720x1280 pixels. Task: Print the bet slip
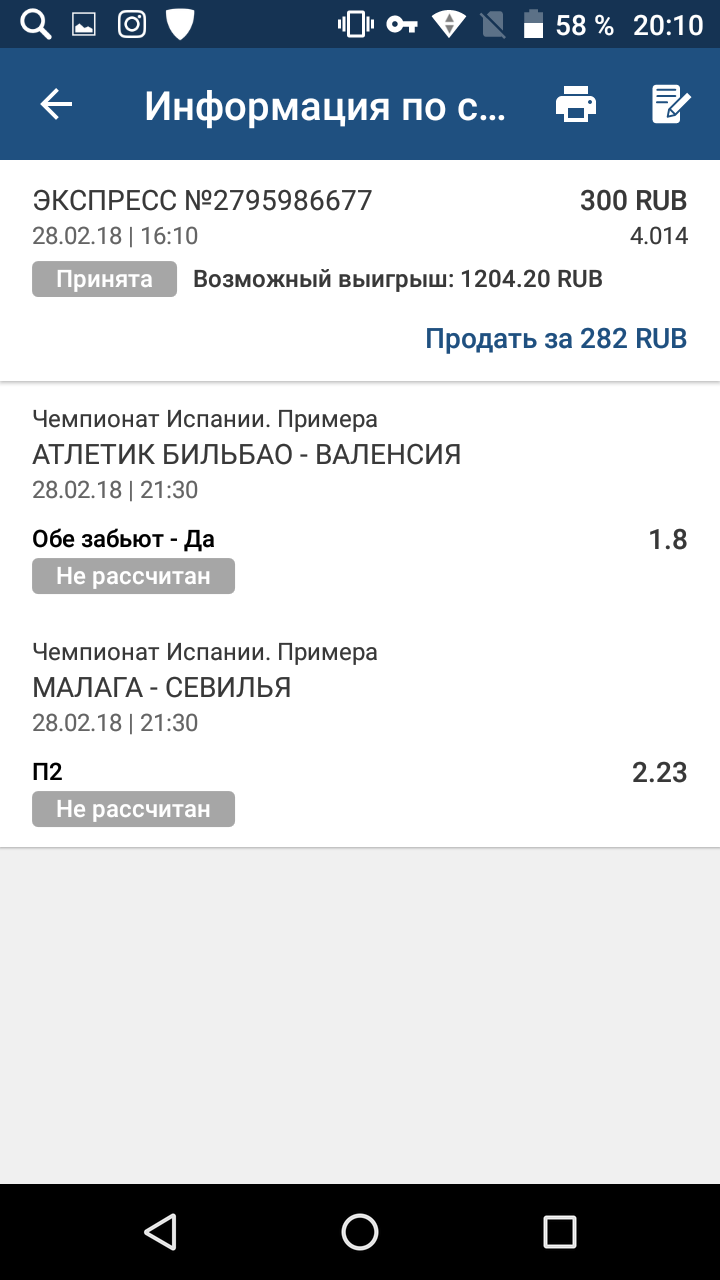click(576, 105)
